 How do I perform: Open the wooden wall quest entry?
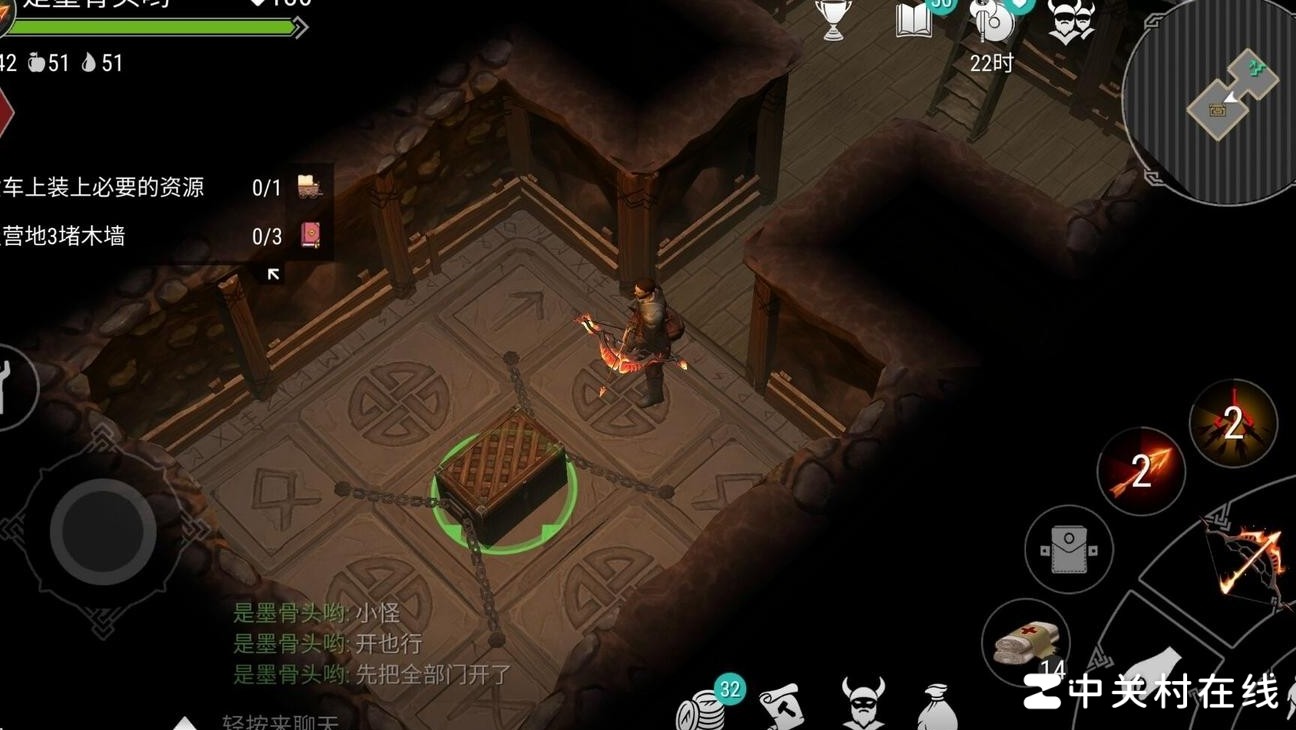pyautogui.click(x=160, y=237)
